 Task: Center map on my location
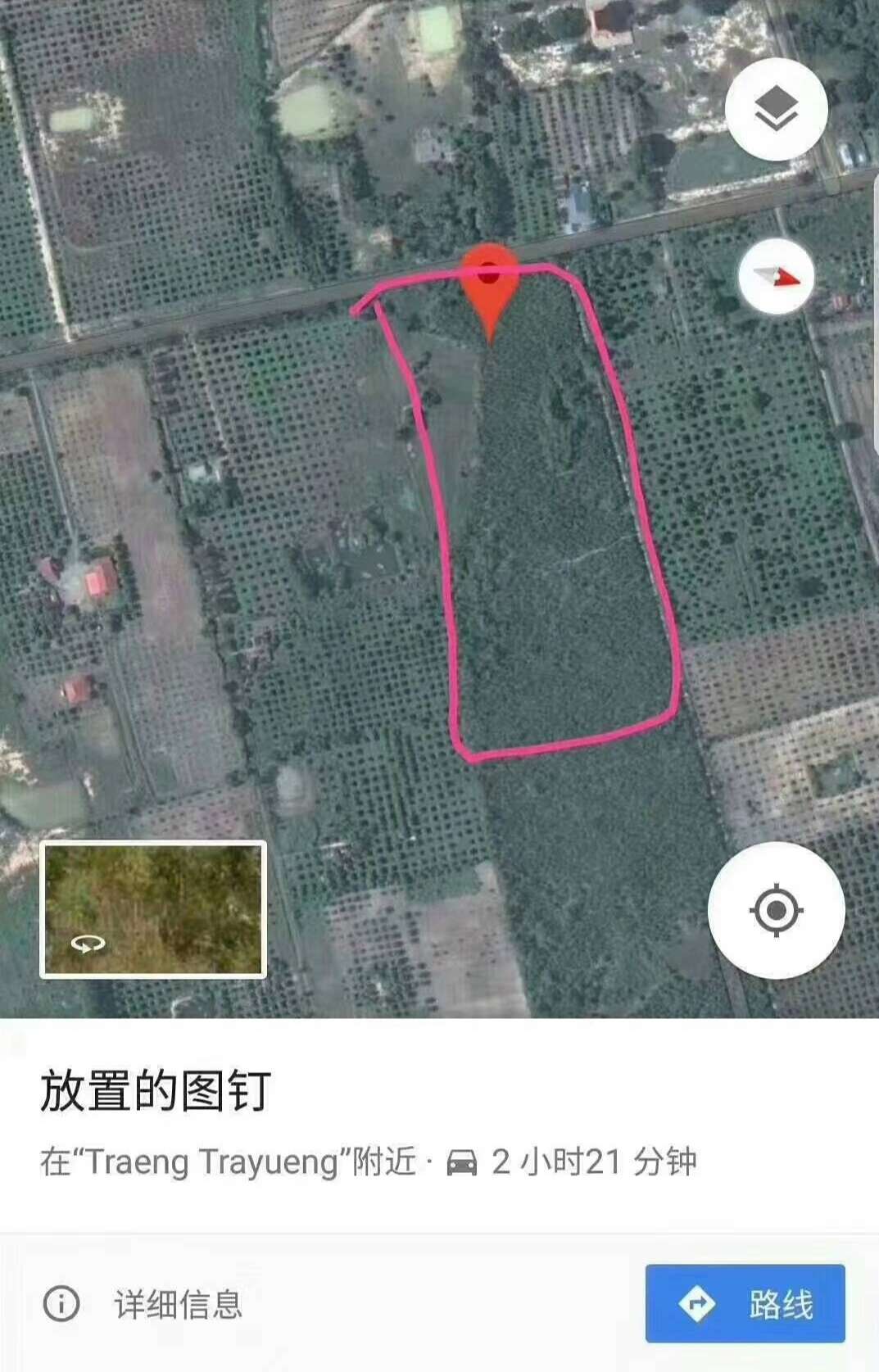coord(776,910)
